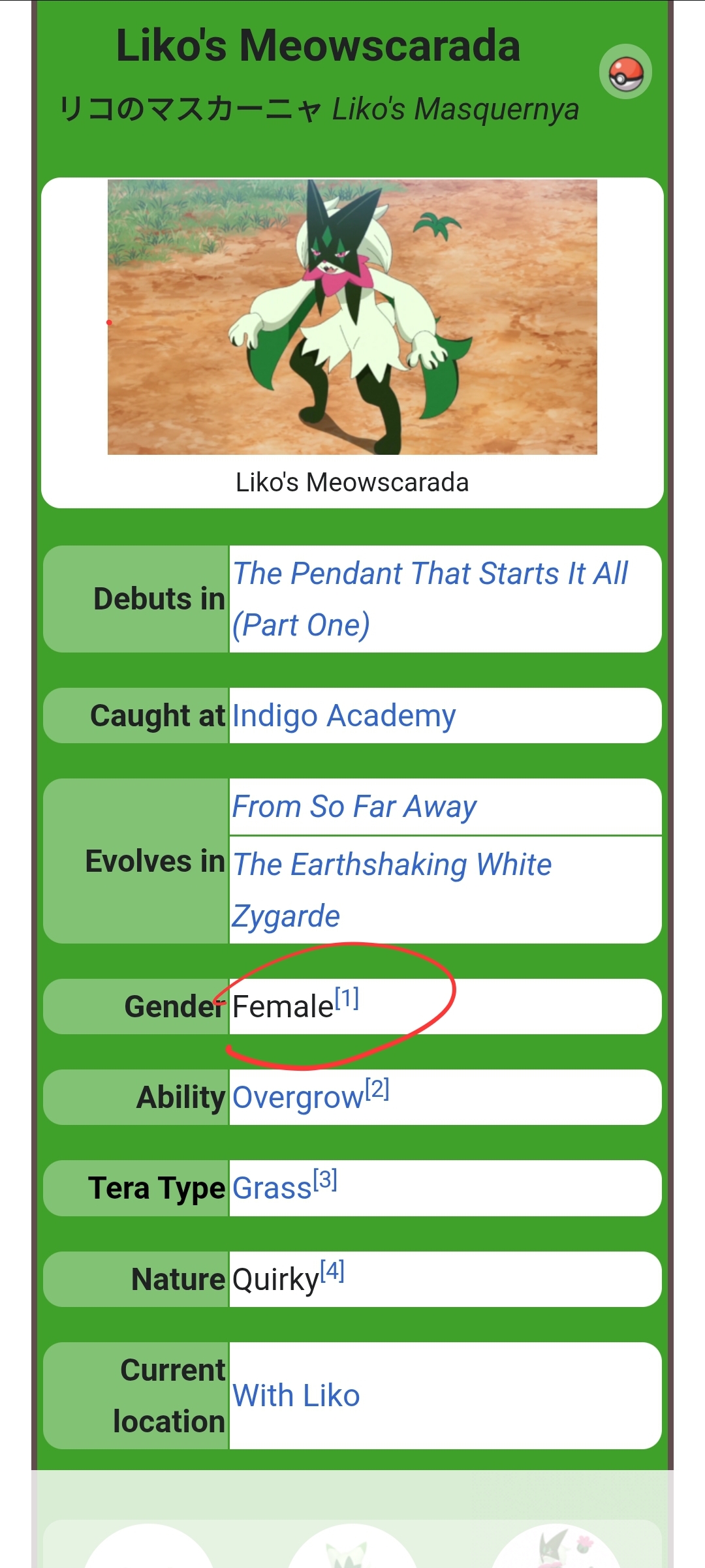Jump to reference 3 beside Grass
This screenshot has width=705, height=1568.
325,1180
